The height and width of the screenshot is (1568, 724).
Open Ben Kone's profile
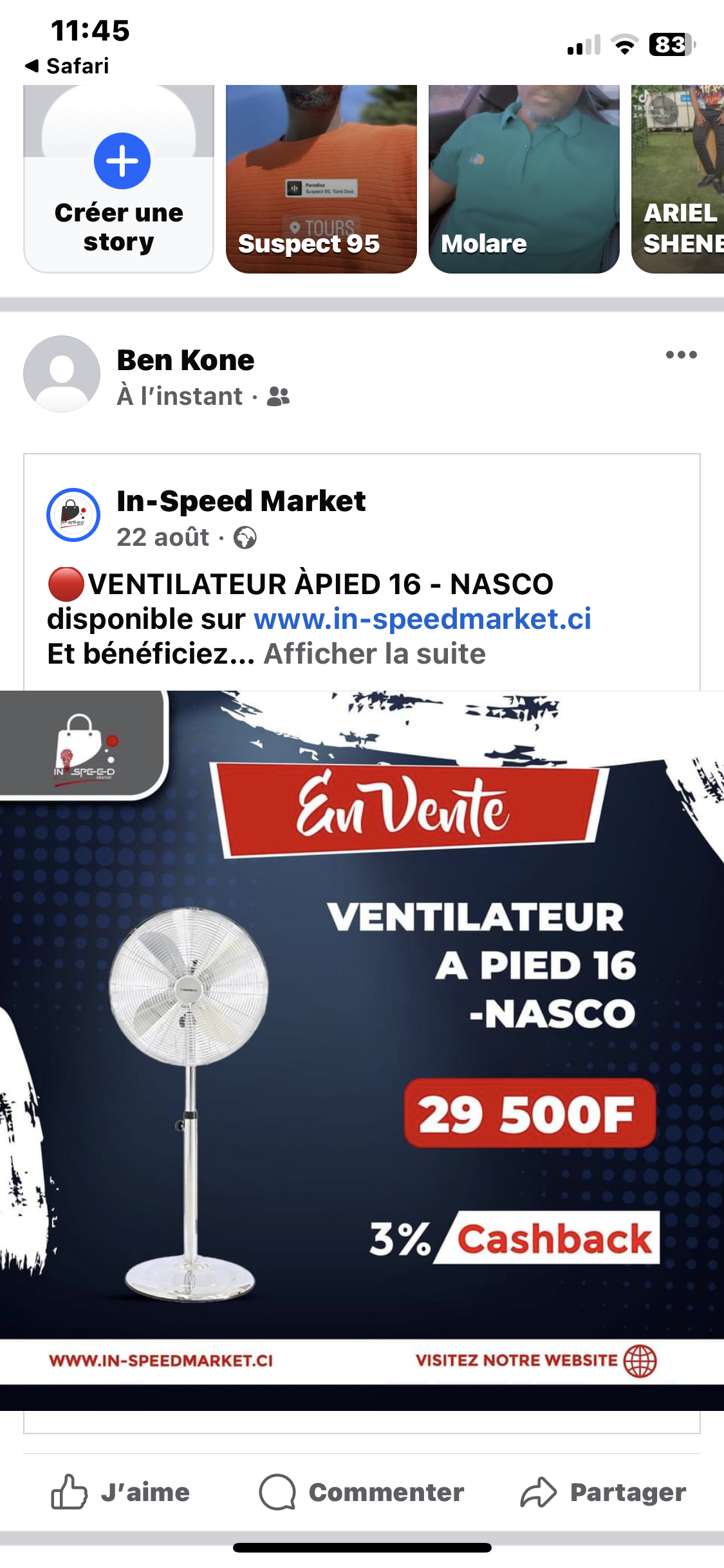pos(185,360)
